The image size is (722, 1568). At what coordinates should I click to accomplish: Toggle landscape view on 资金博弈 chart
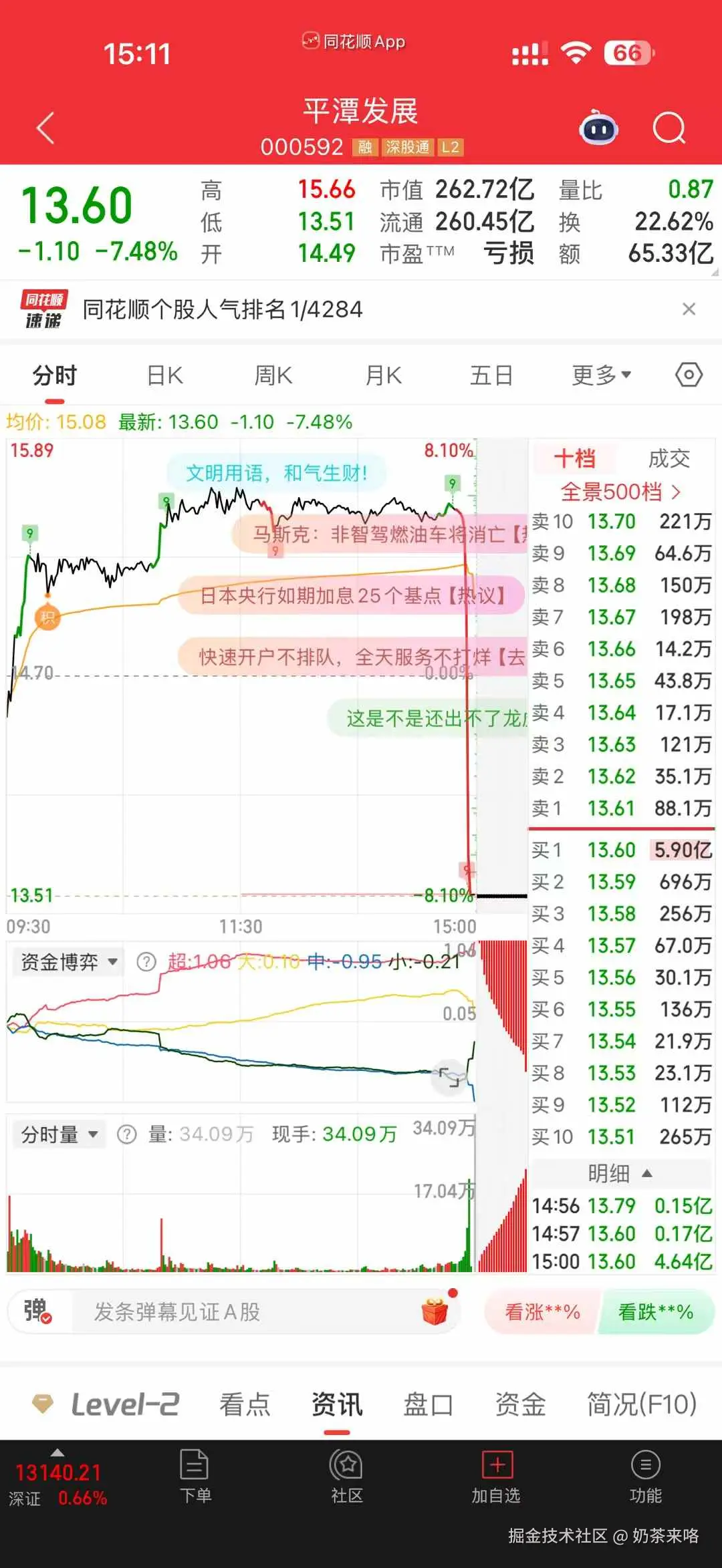449,1077
